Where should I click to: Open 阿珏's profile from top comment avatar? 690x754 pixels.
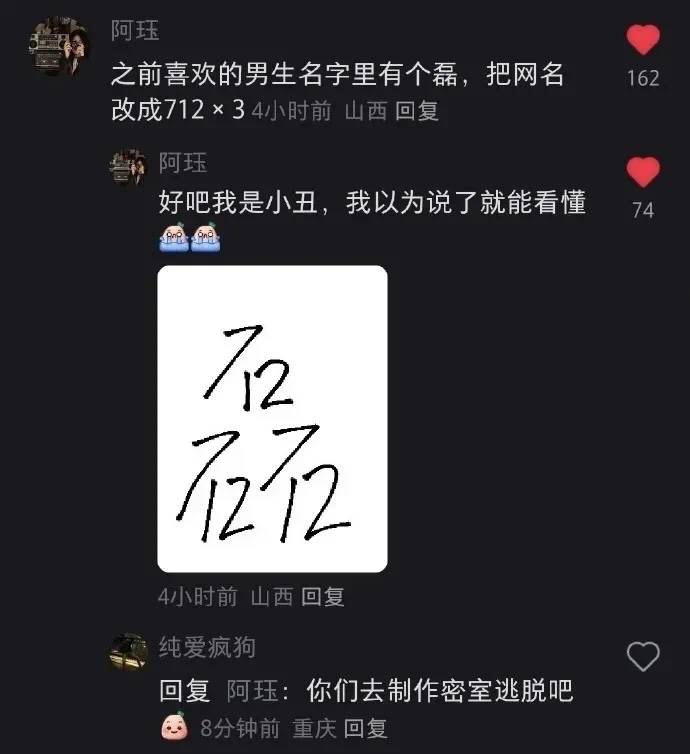click(58, 44)
